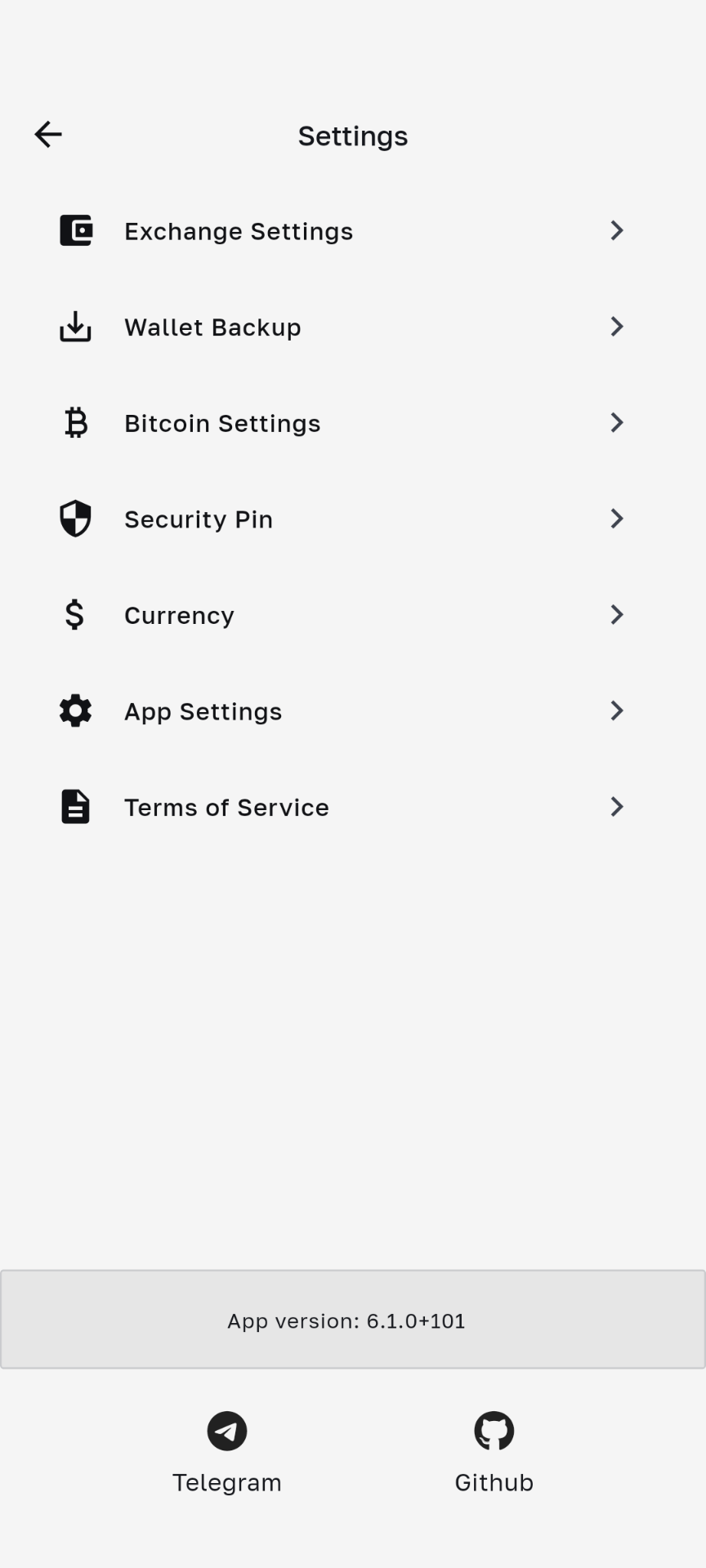This screenshot has width=706, height=1568.
Task: View the Terms of Service
Action: pos(343,808)
